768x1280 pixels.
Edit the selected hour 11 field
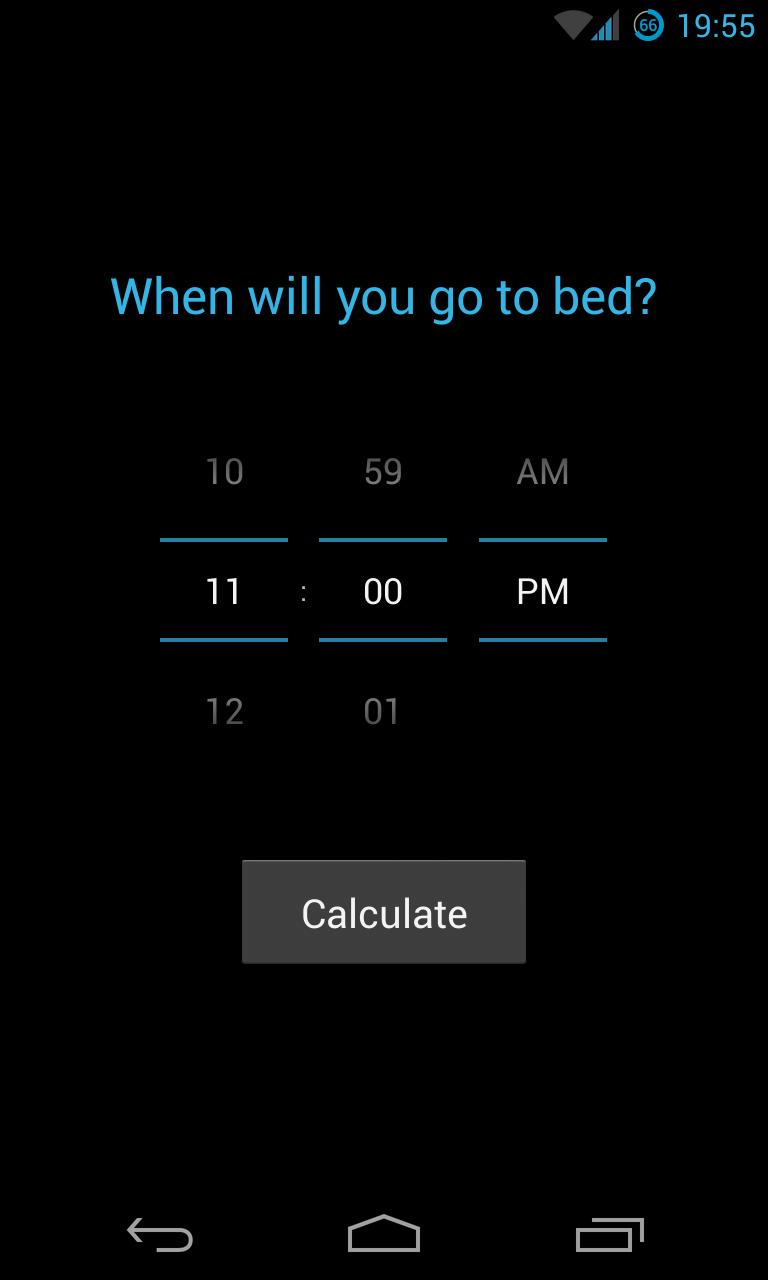tap(224, 591)
